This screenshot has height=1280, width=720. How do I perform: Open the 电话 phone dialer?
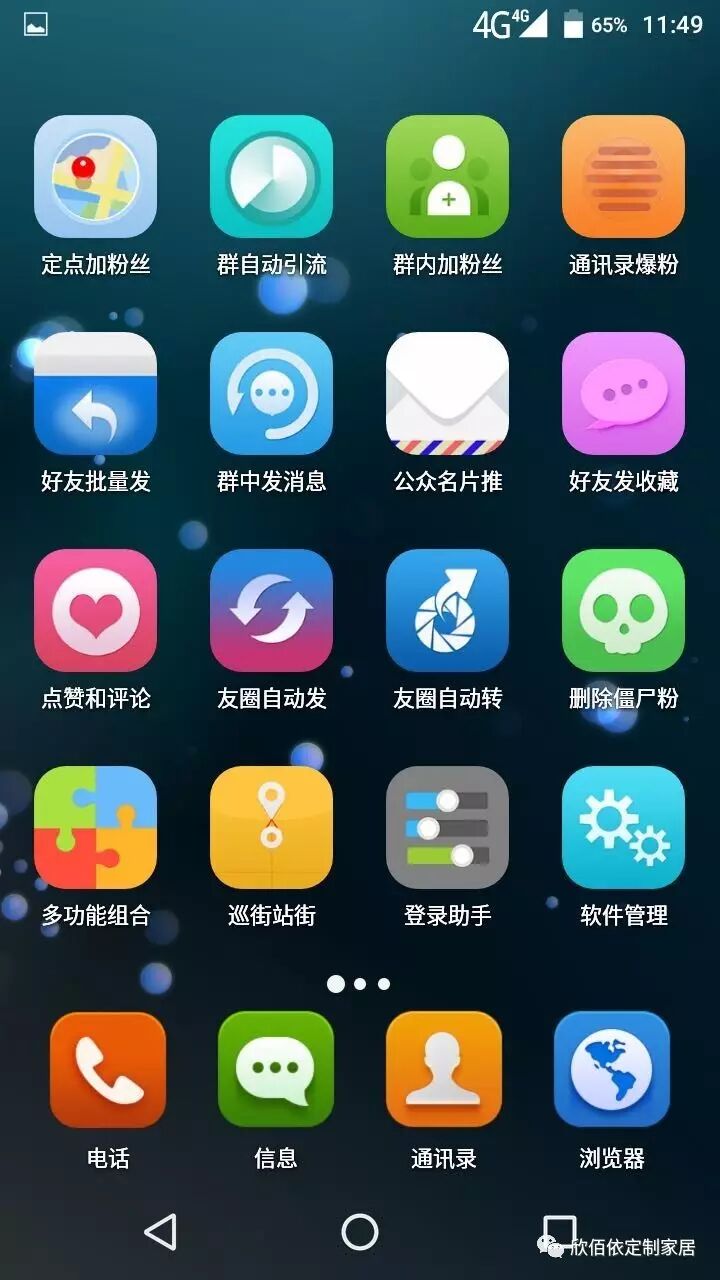tap(108, 1070)
